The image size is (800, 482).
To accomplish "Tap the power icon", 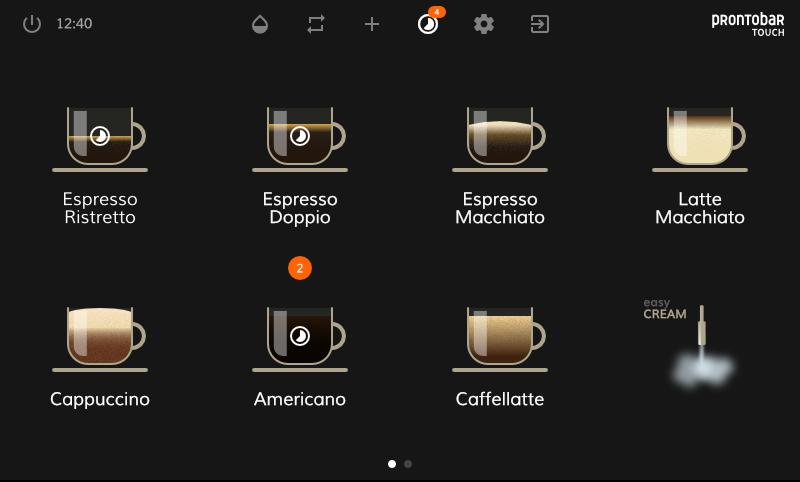I will tap(32, 24).
